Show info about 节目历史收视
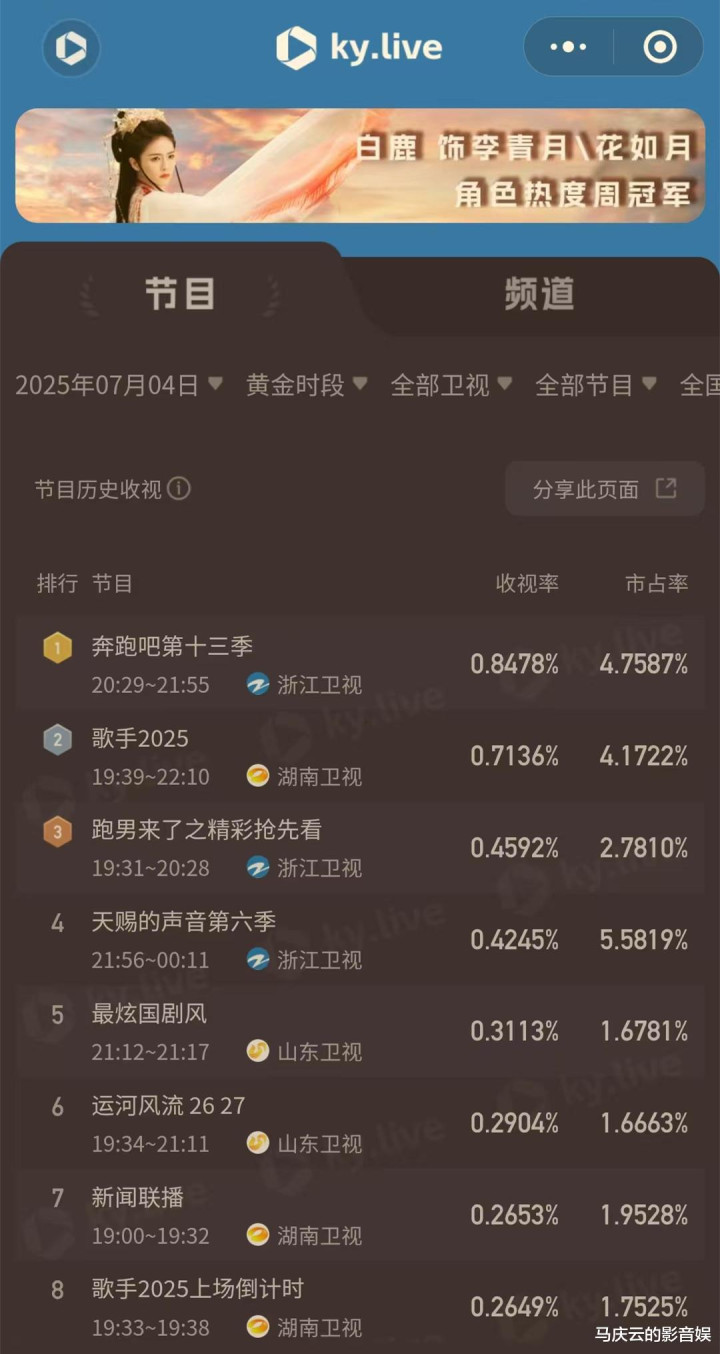Image resolution: width=720 pixels, height=1354 pixels. [x=179, y=489]
